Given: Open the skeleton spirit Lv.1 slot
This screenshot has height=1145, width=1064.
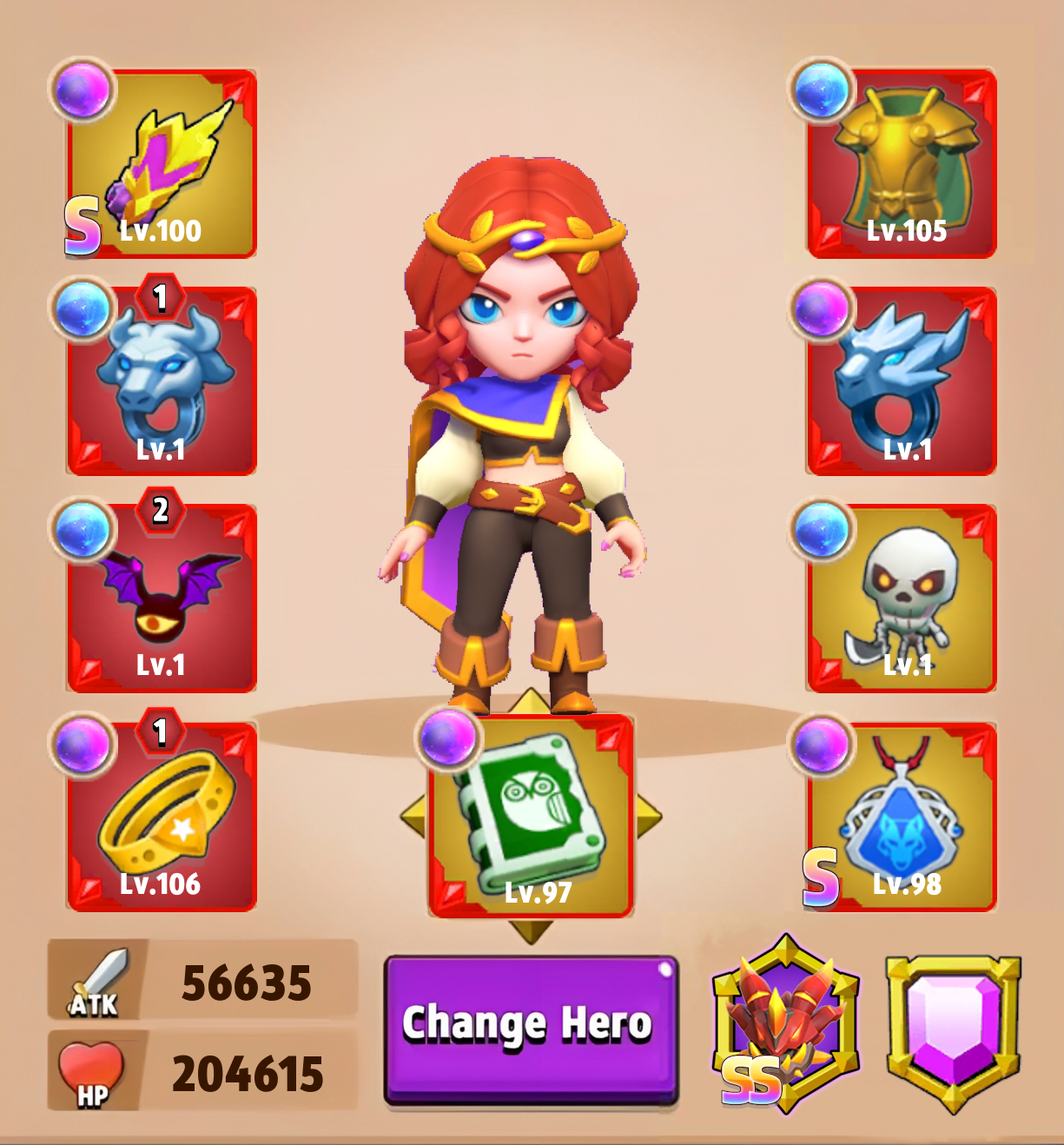Looking at the screenshot, I should 902,599.
